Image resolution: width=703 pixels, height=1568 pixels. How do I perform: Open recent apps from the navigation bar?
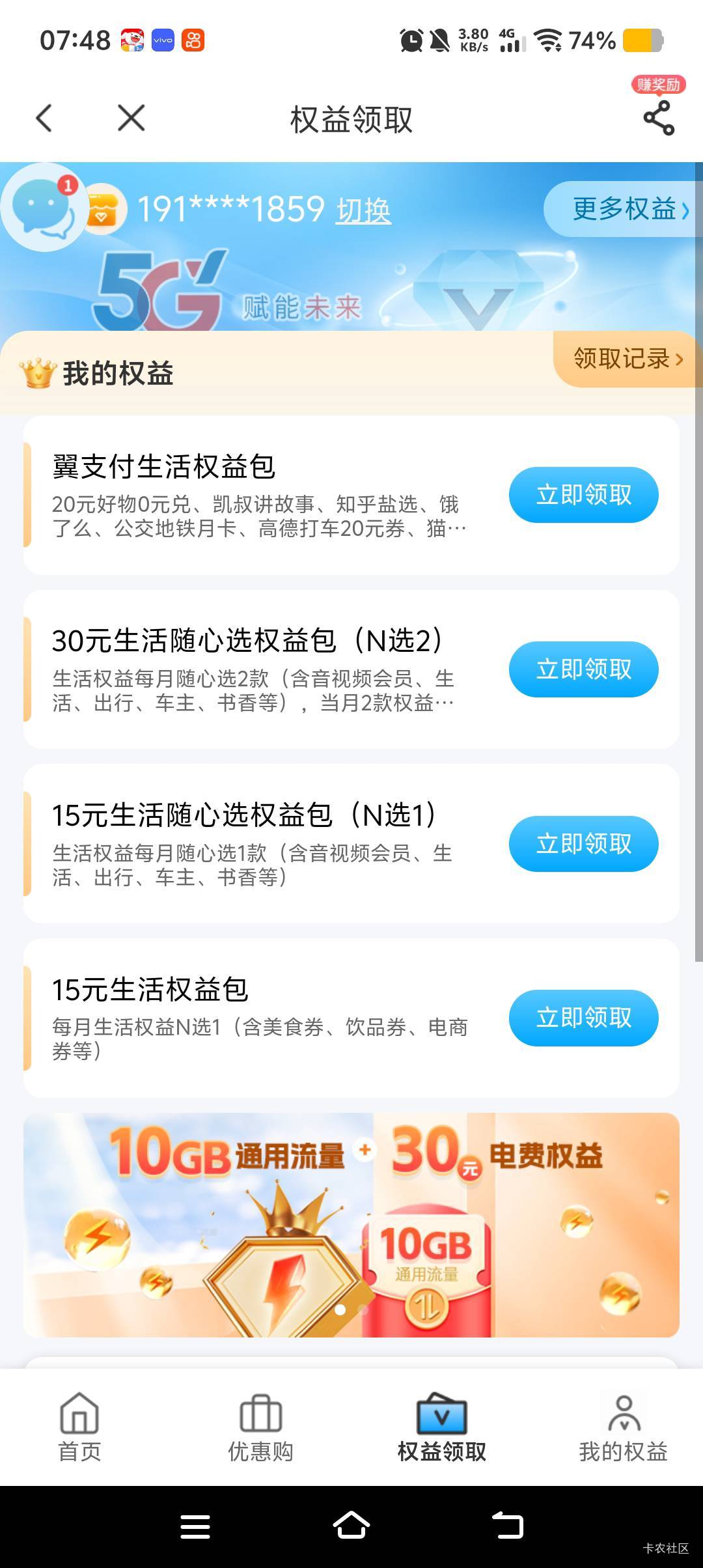(195, 1526)
